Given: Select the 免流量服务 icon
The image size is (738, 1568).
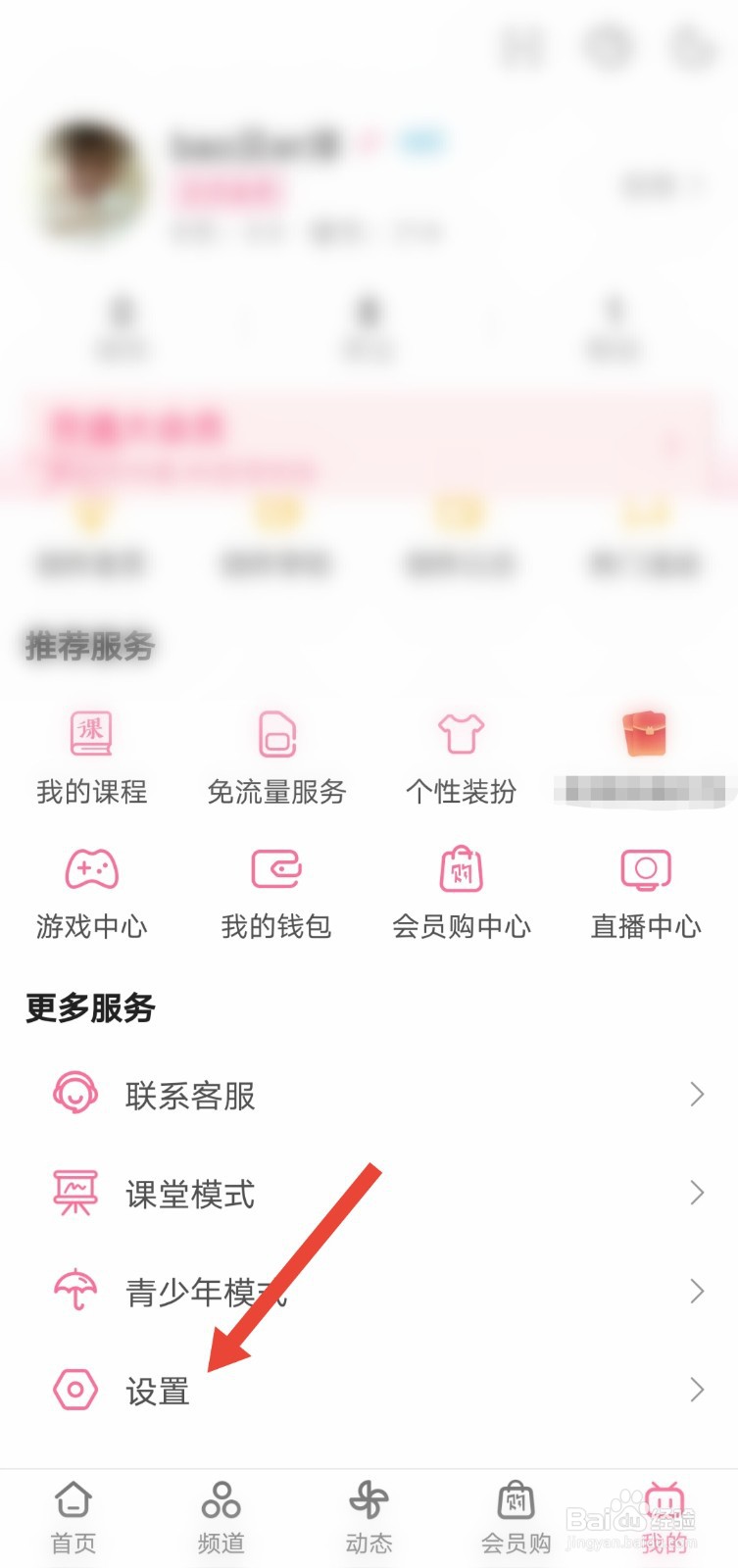Looking at the screenshot, I should click(274, 733).
